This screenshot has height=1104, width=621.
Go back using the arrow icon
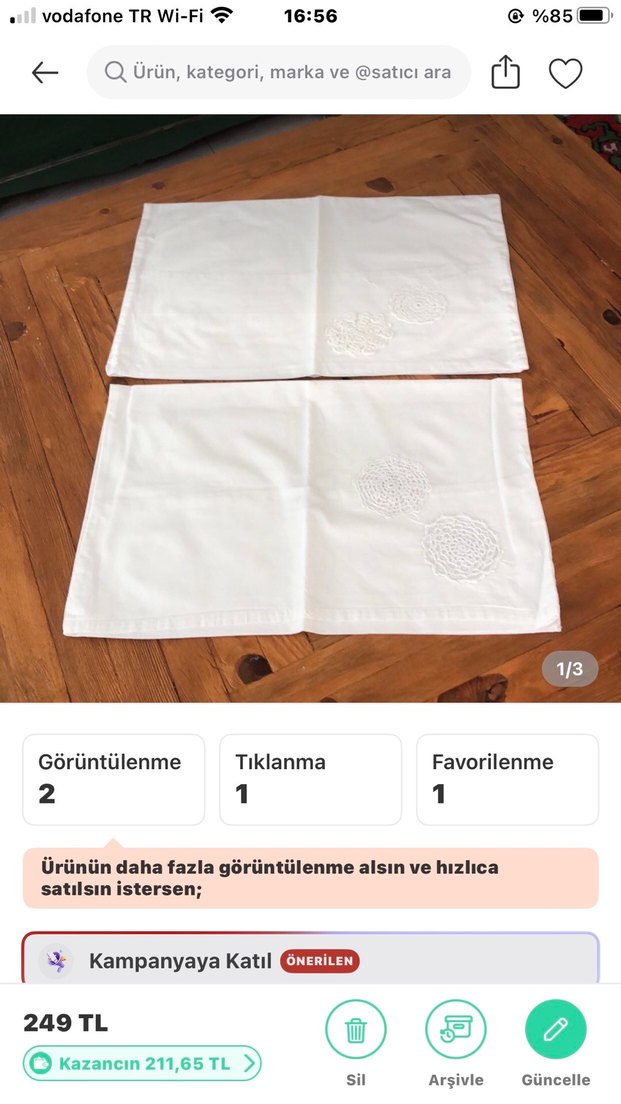45,73
